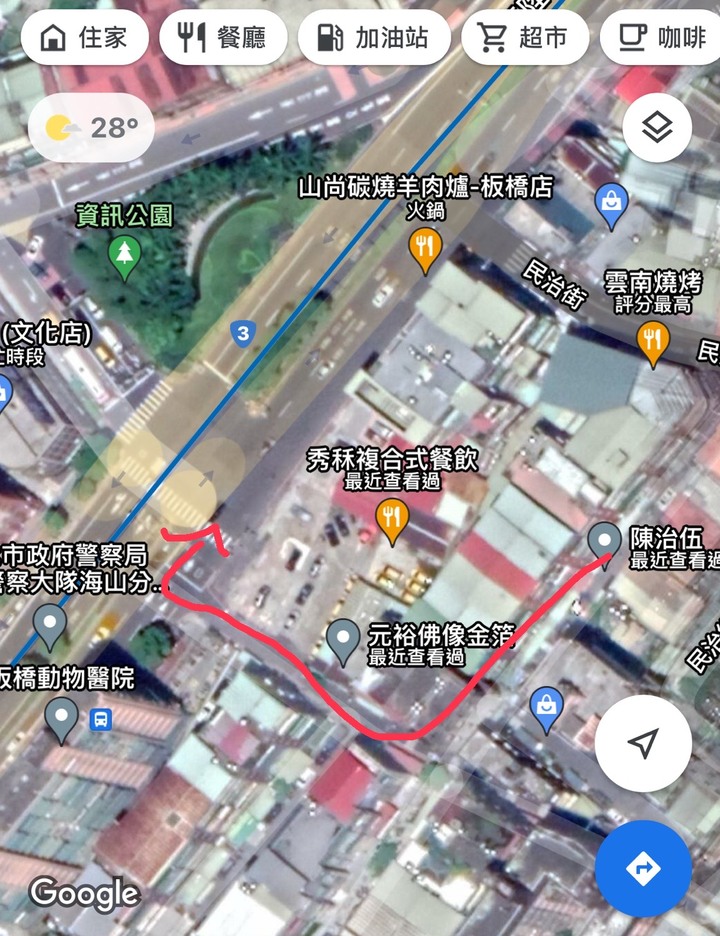Tap the 咖啡 coffee chip
This screenshot has width=720, height=936.
pos(661,38)
